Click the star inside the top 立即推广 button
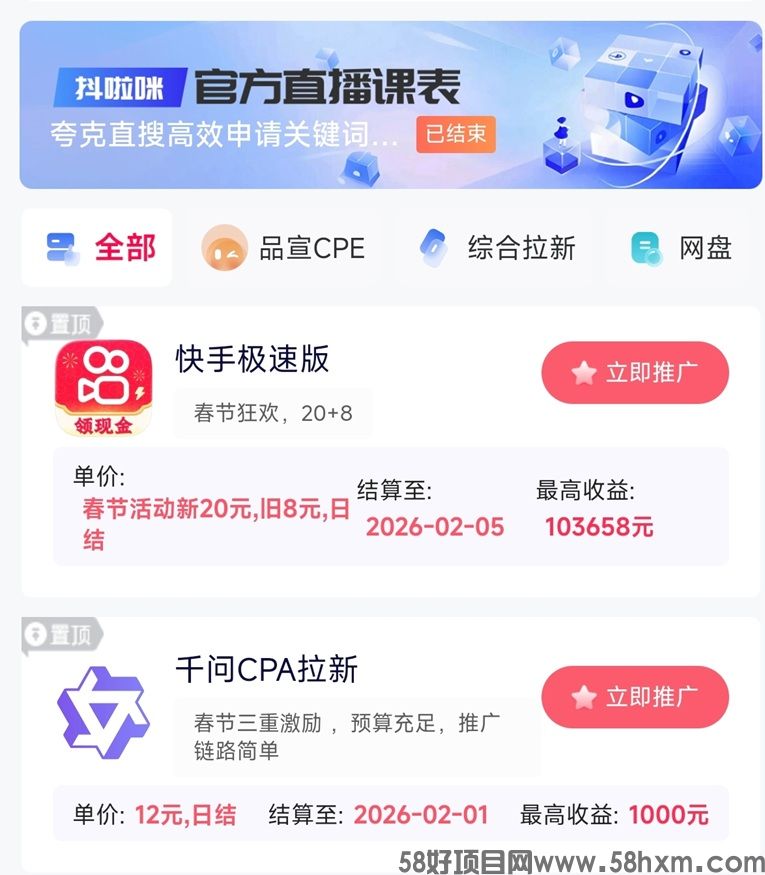 point(582,372)
